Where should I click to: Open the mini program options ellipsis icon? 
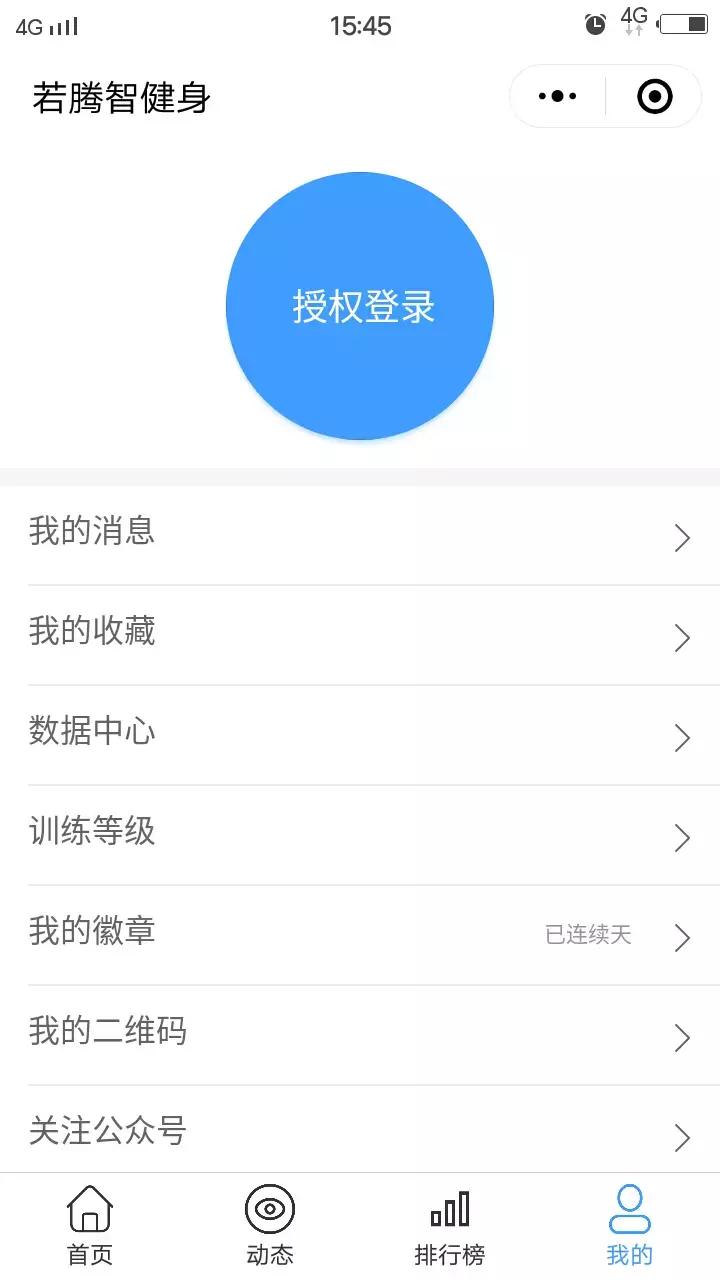pos(557,95)
